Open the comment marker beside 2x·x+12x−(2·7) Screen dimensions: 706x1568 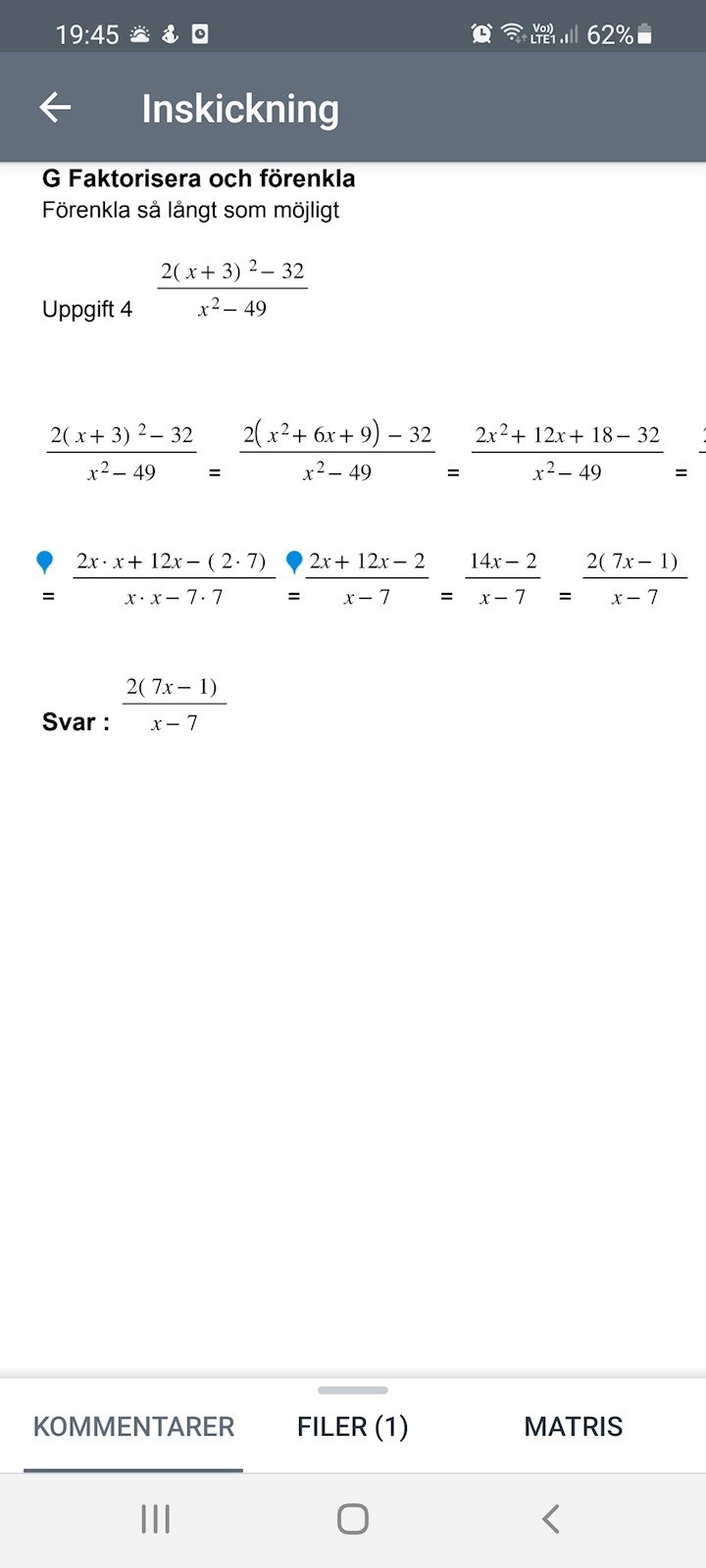(x=45, y=562)
